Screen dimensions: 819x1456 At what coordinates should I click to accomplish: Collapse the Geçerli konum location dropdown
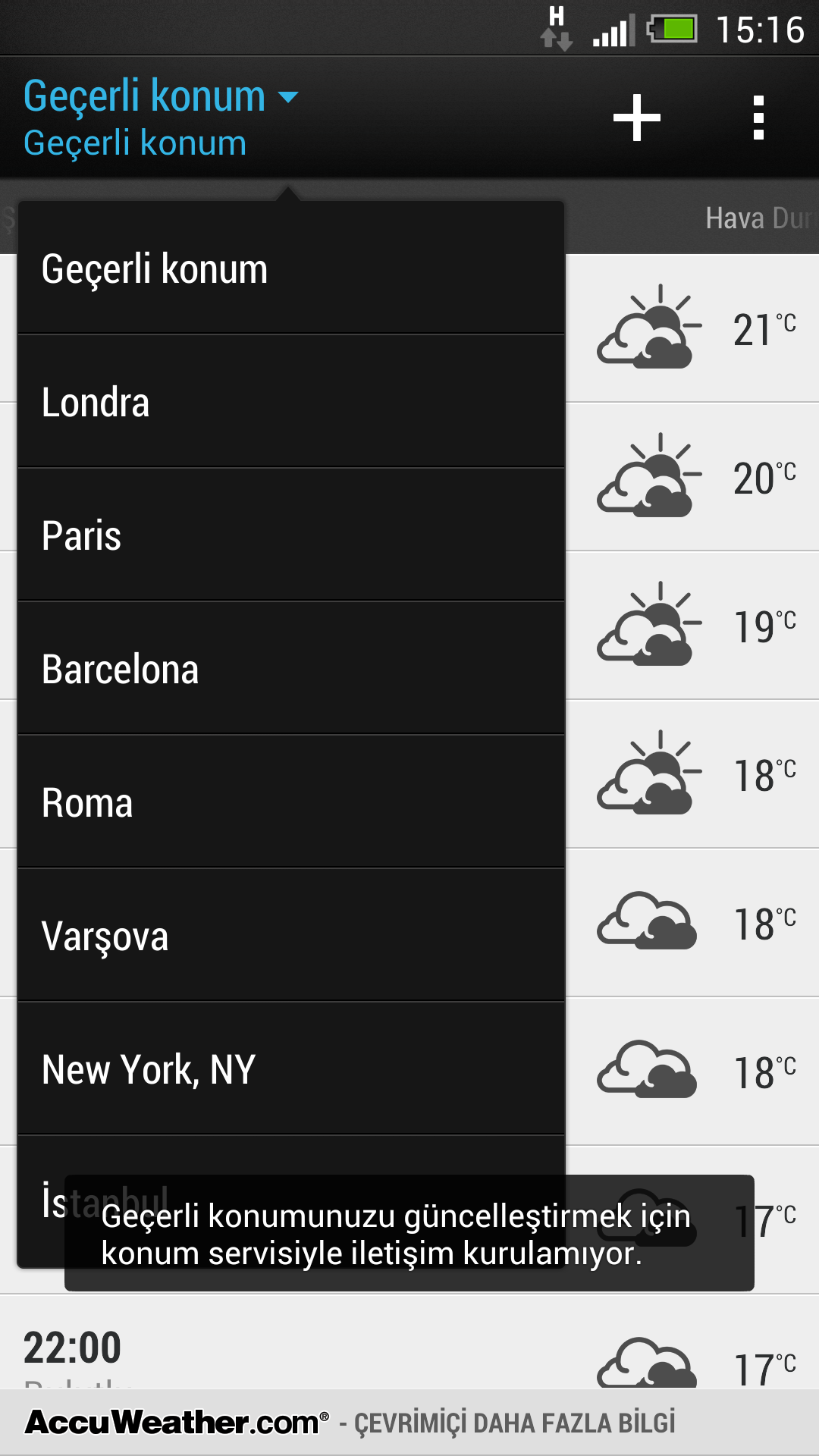pos(161,118)
